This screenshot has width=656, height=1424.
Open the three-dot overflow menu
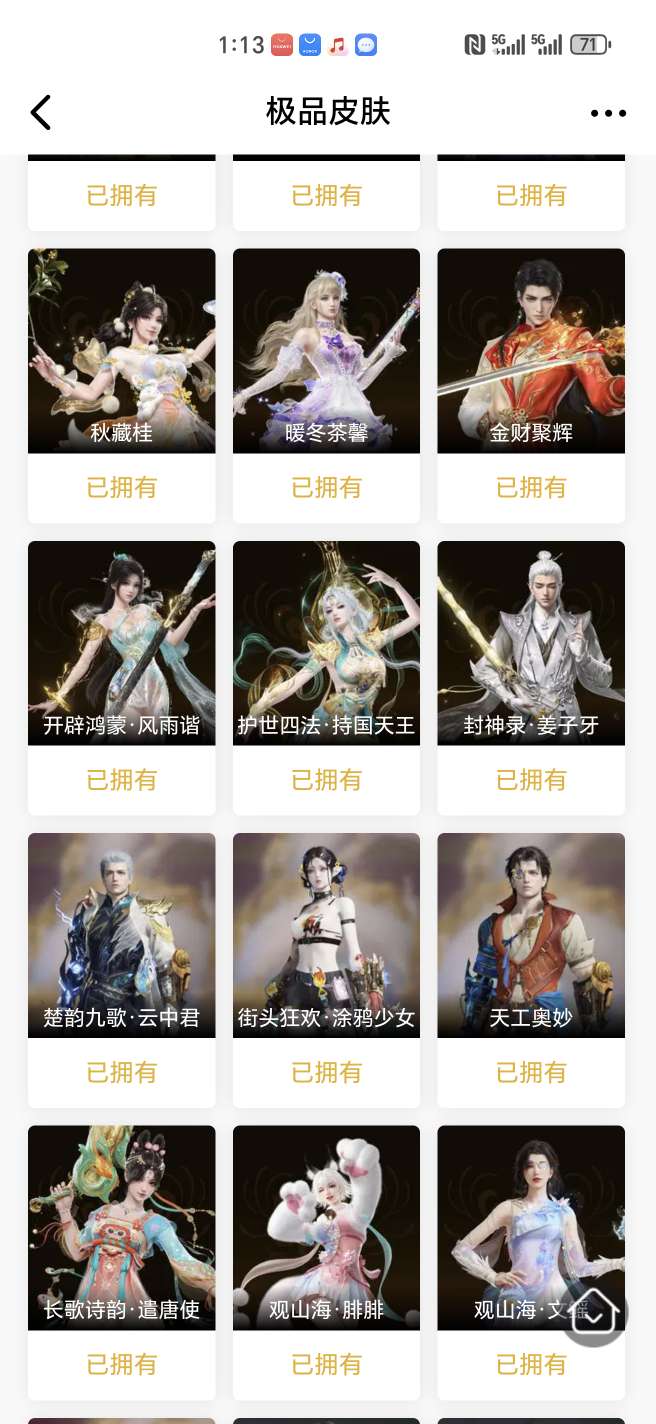tap(608, 113)
